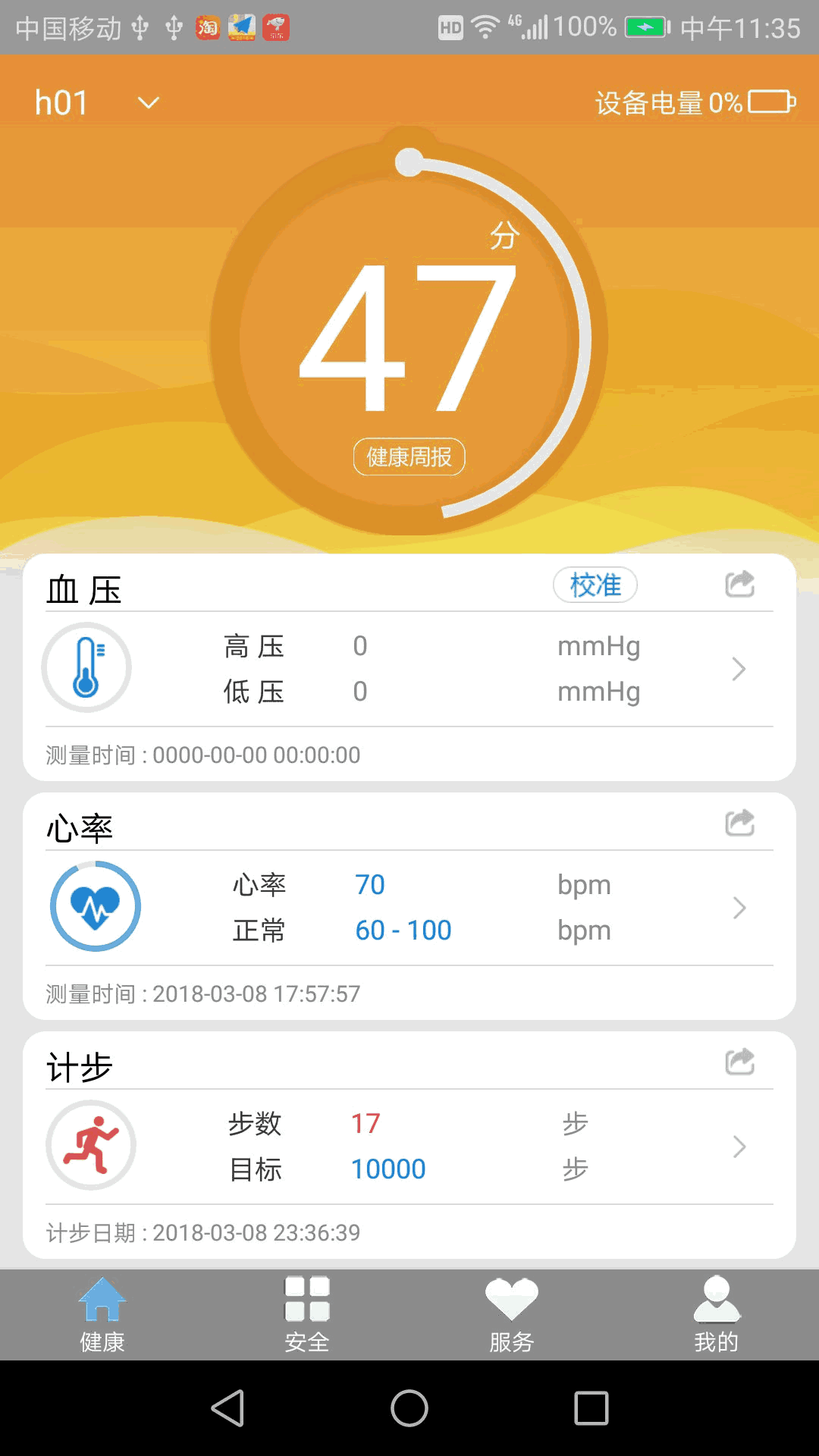Image resolution: width=819 pixels, height=1456 pixels.
Task: Tap the heart rate icon in 心率 card
Action: click(x=93, y=907)
